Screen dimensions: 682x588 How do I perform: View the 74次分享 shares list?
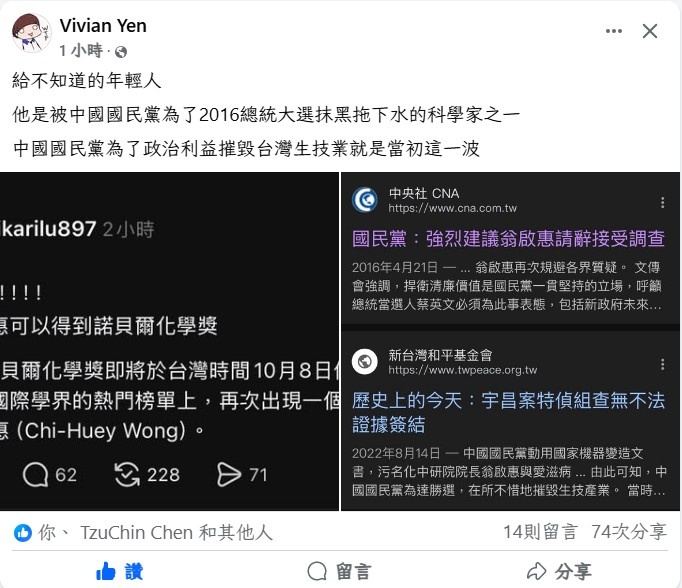point(630,533)
